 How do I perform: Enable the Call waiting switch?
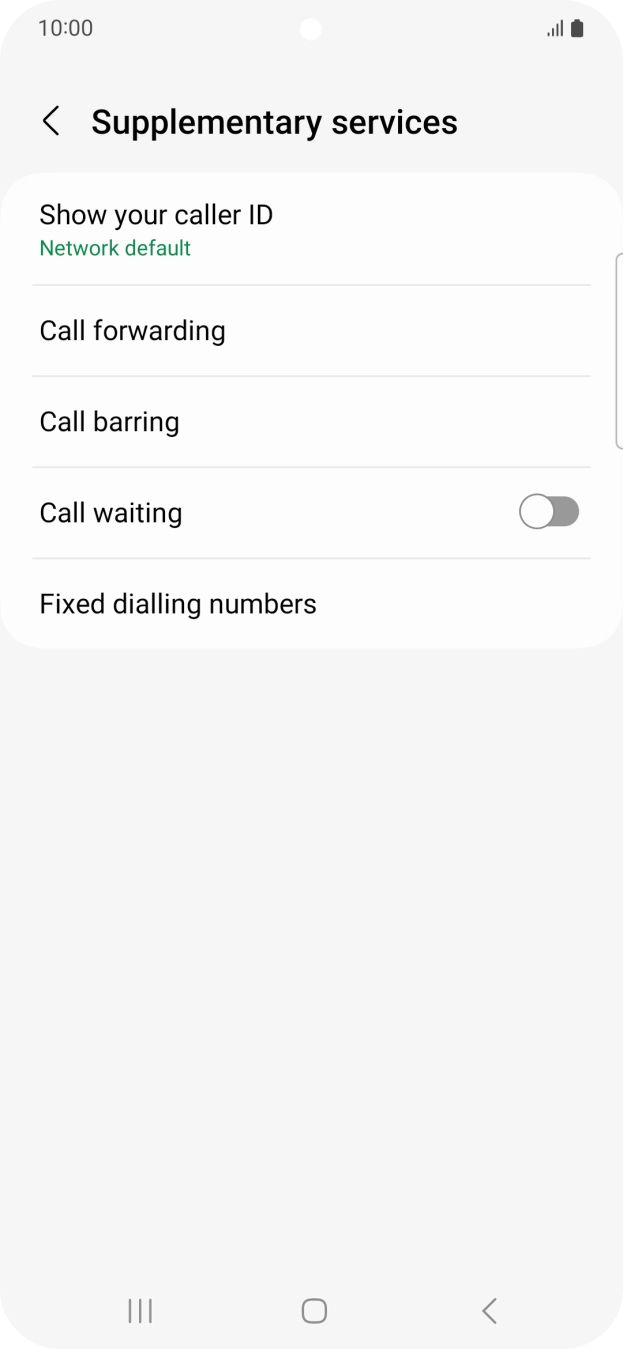pos(548,512)
